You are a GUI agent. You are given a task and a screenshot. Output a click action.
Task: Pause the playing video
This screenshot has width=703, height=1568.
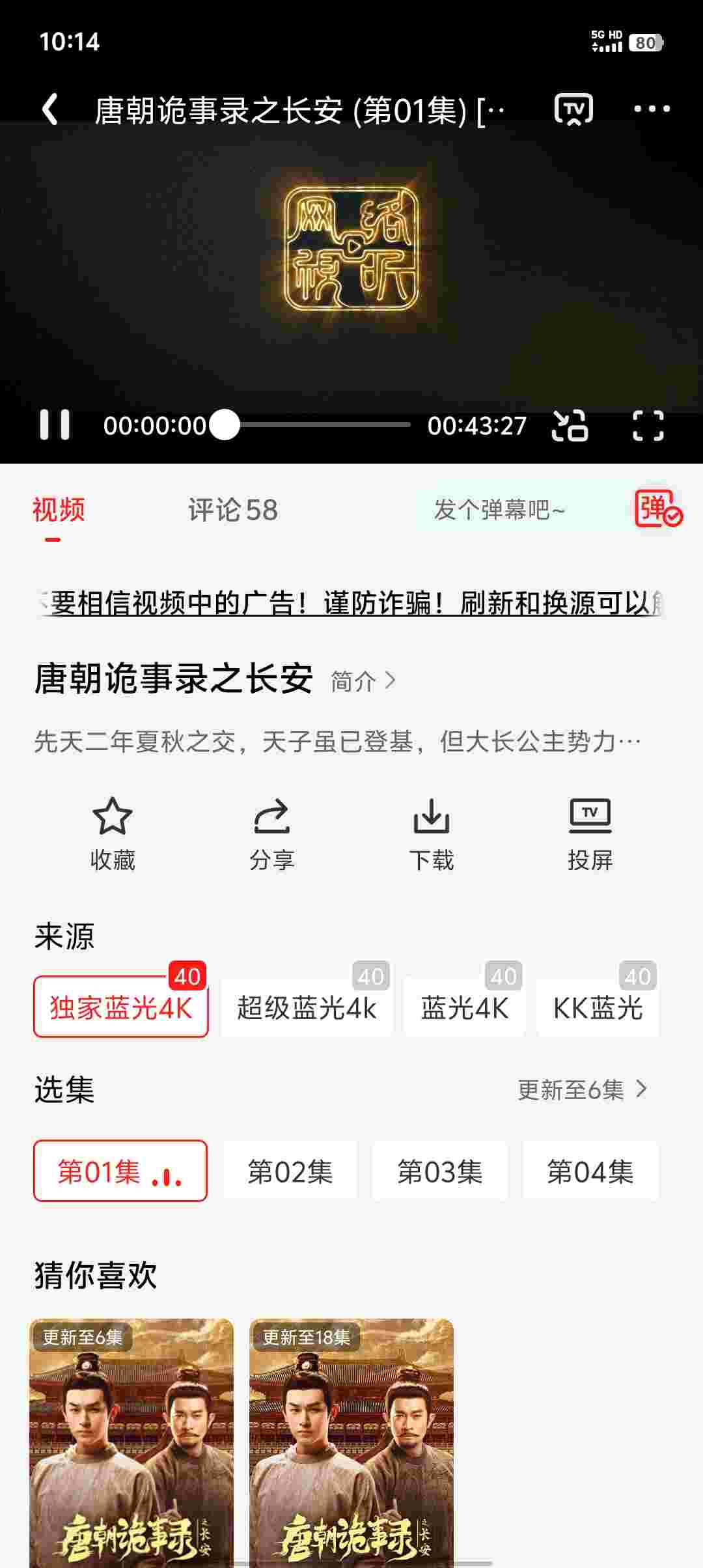click(x=55, y=425)
